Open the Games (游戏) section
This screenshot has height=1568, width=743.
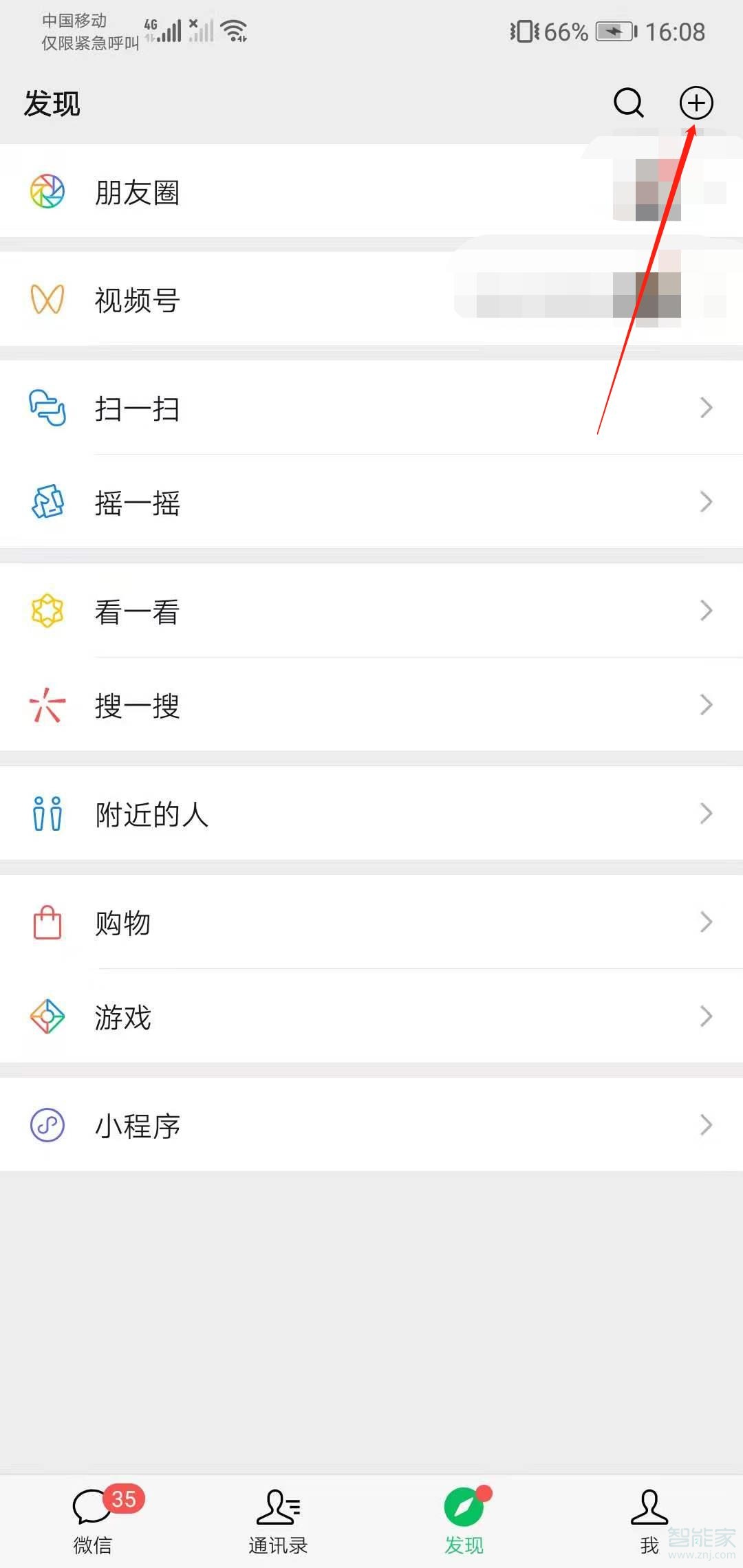tap(122, 1018)
